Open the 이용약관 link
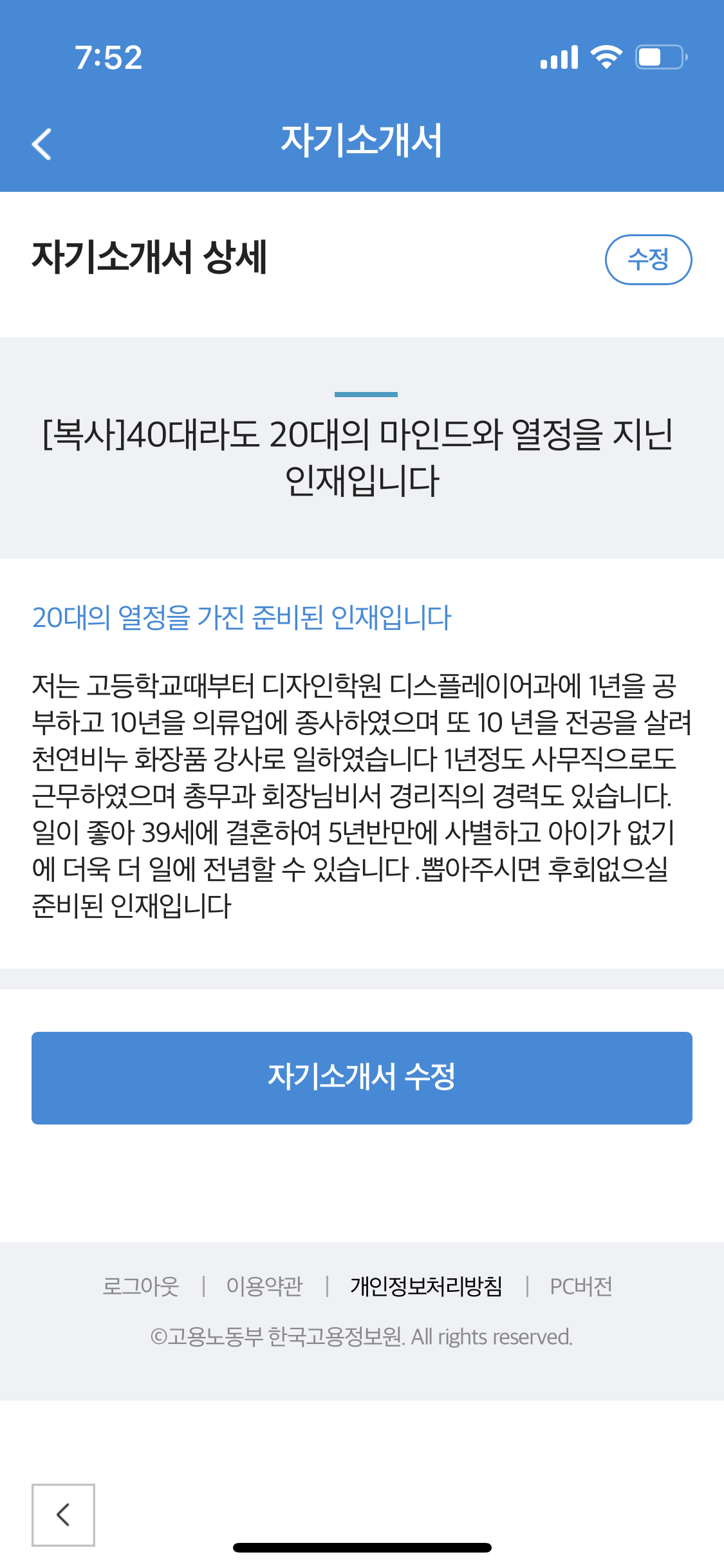 tap(265, 1286)
